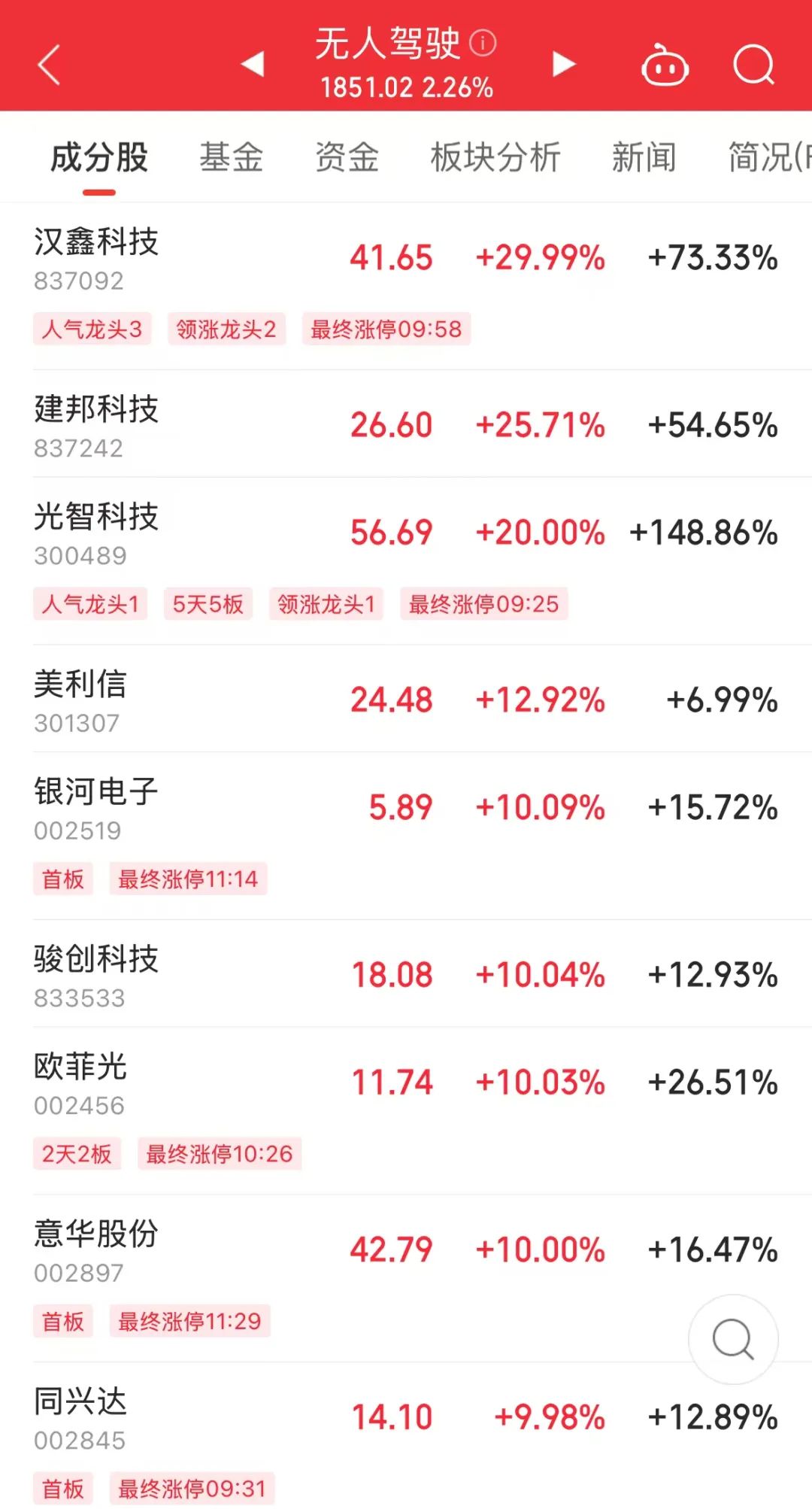Viewport: 812px width, 1509px height.
Task: Open search from the top bar
Action: (x=753, y=65)
